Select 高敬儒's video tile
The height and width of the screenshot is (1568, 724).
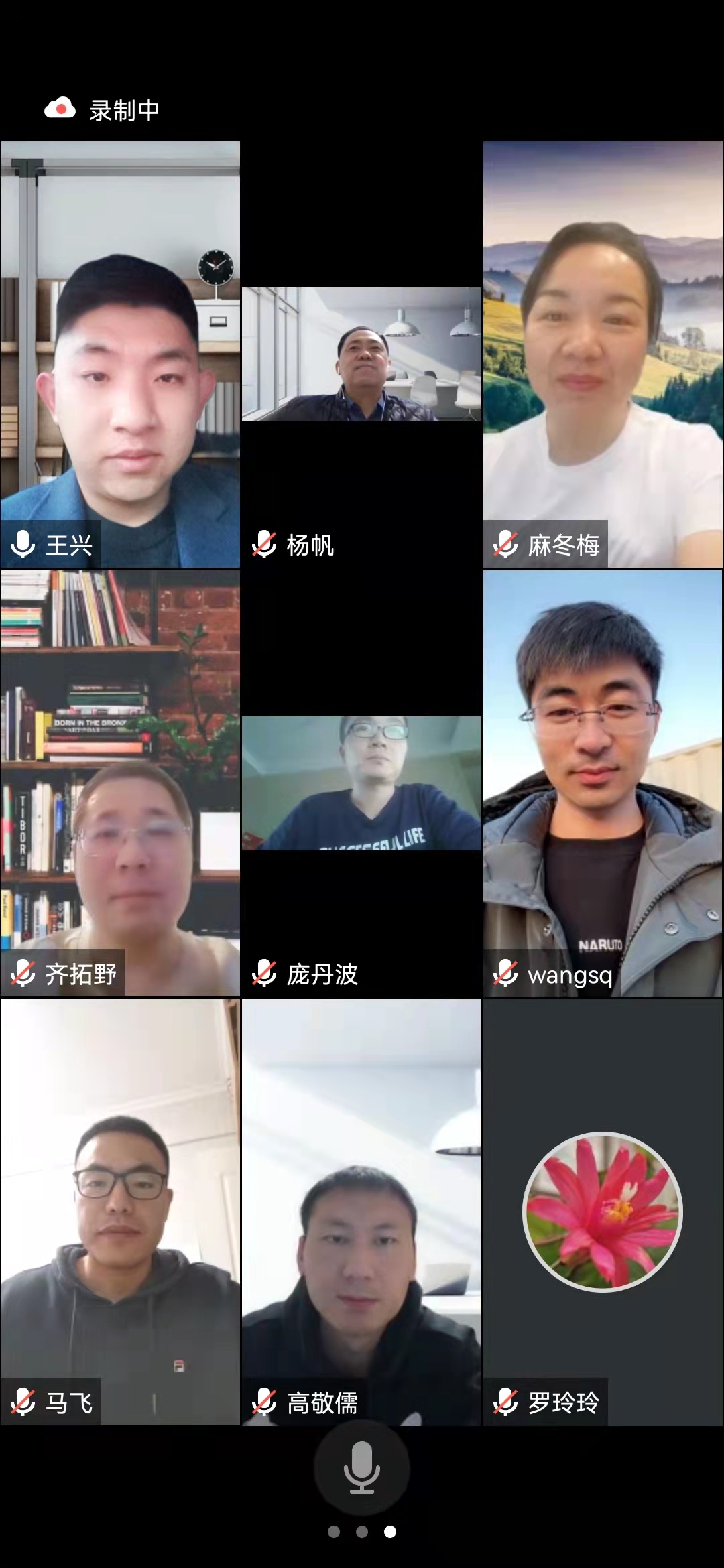361,1212
